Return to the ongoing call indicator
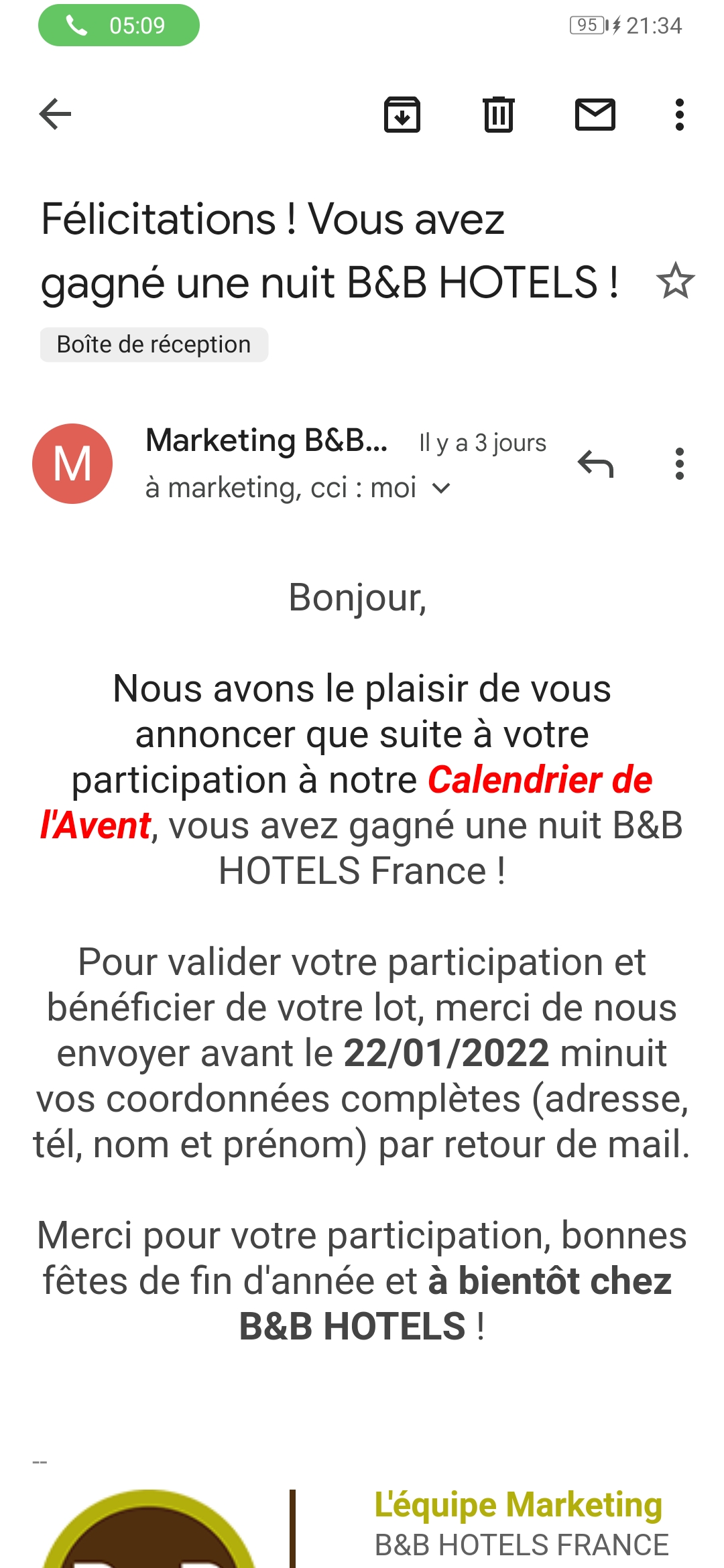Viewport: 724px width, 1568px height. tap(119, 25)
